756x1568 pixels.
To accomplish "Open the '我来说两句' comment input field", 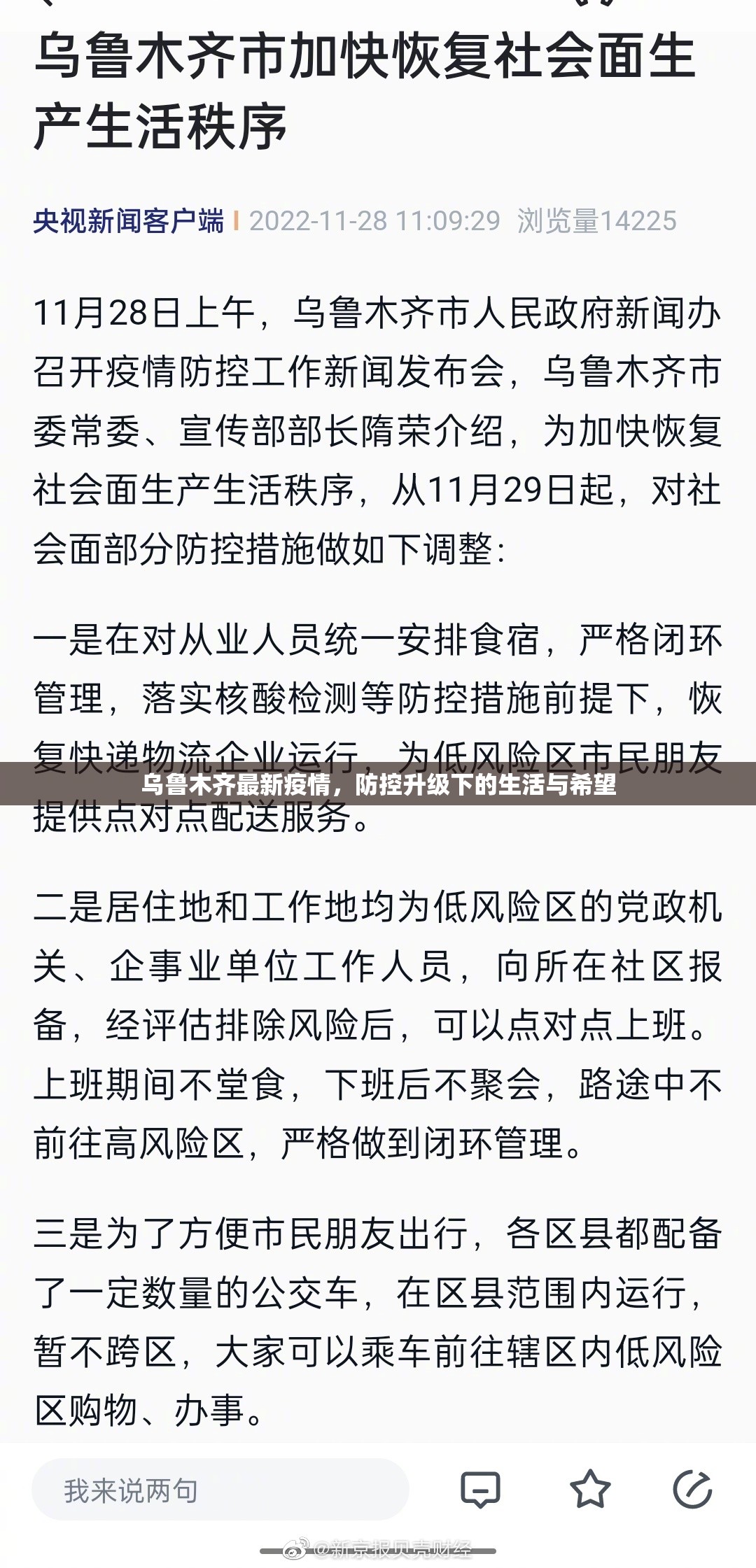I will point(220,1490).
